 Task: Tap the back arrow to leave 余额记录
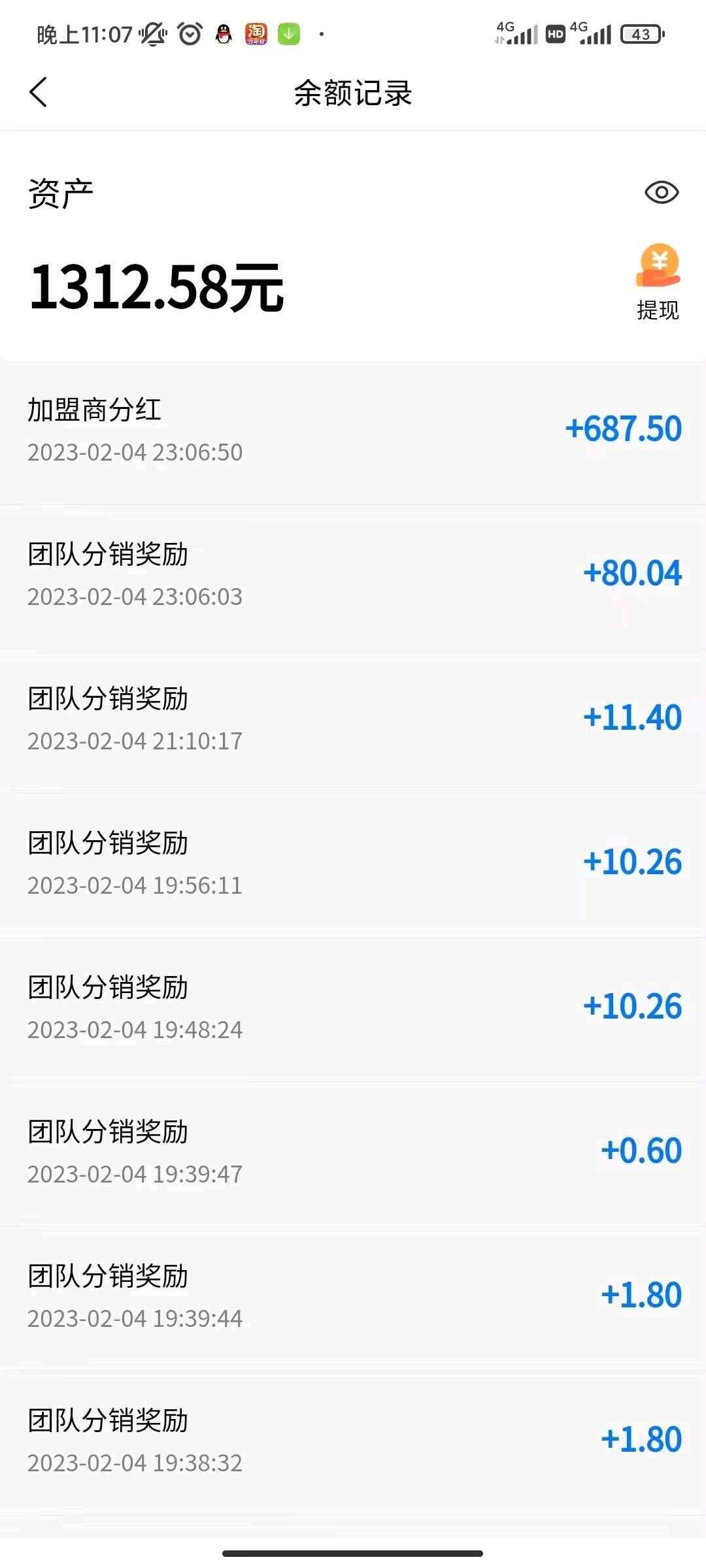tap(37, 93)
